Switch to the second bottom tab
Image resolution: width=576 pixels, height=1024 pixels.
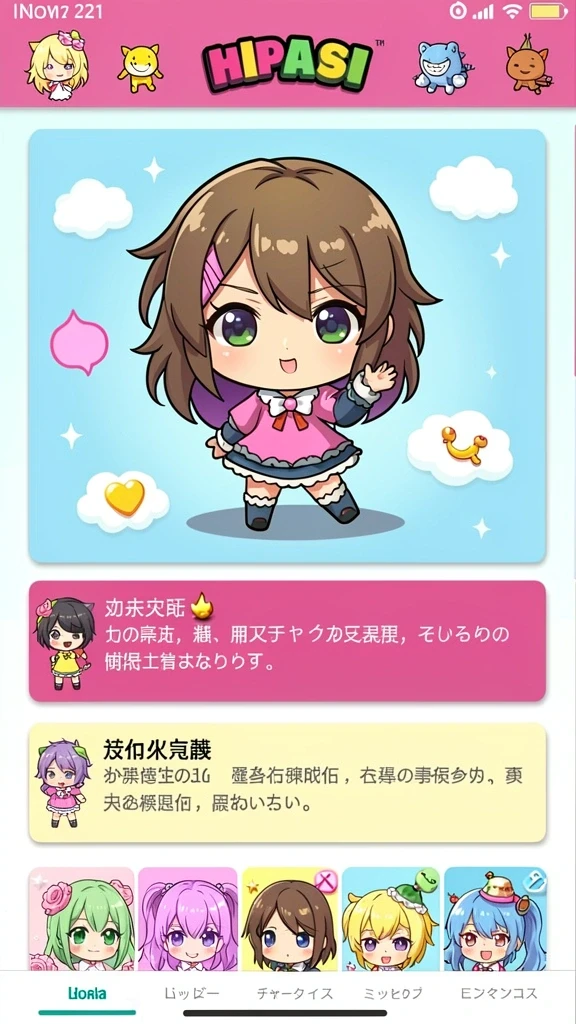191,994
